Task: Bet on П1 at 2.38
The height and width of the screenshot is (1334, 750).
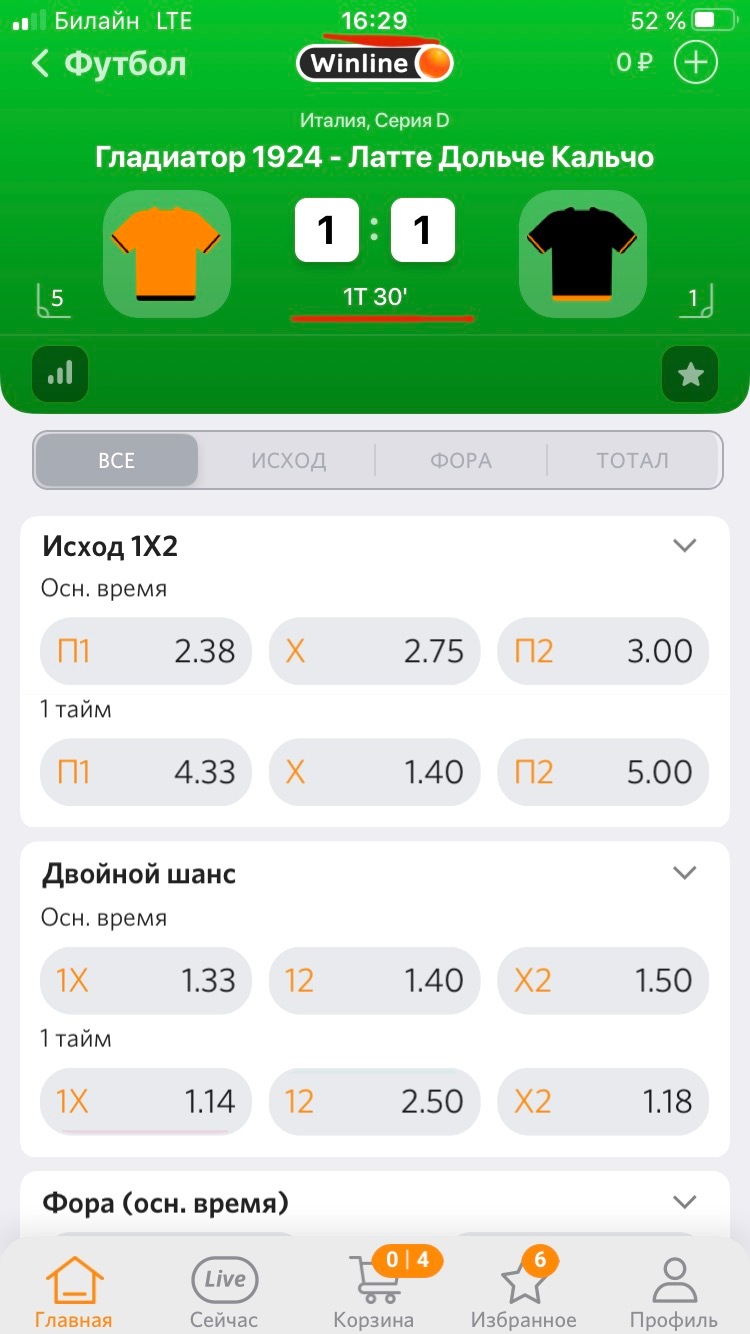Action: tap(146, 652)
